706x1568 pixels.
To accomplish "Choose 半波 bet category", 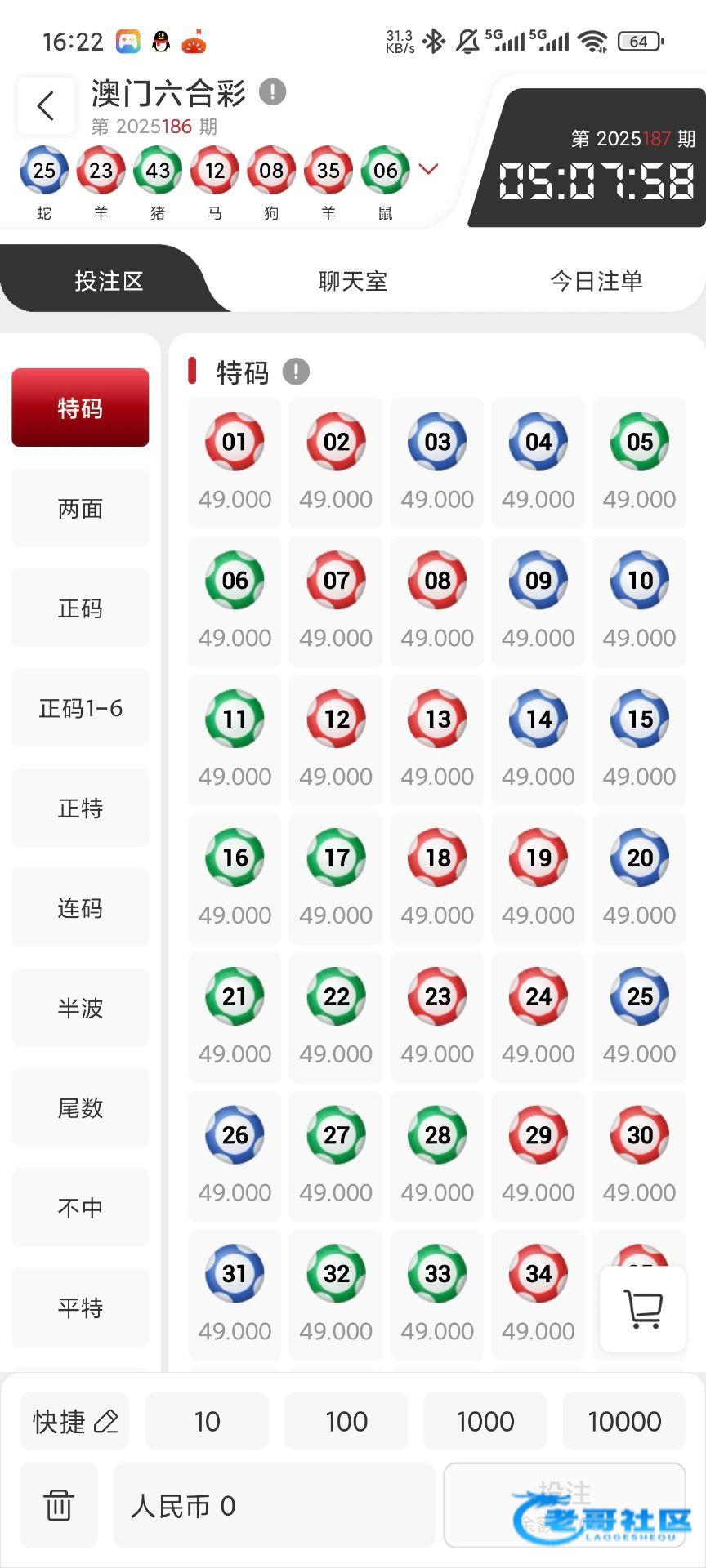I will [x=80, y=1008].
